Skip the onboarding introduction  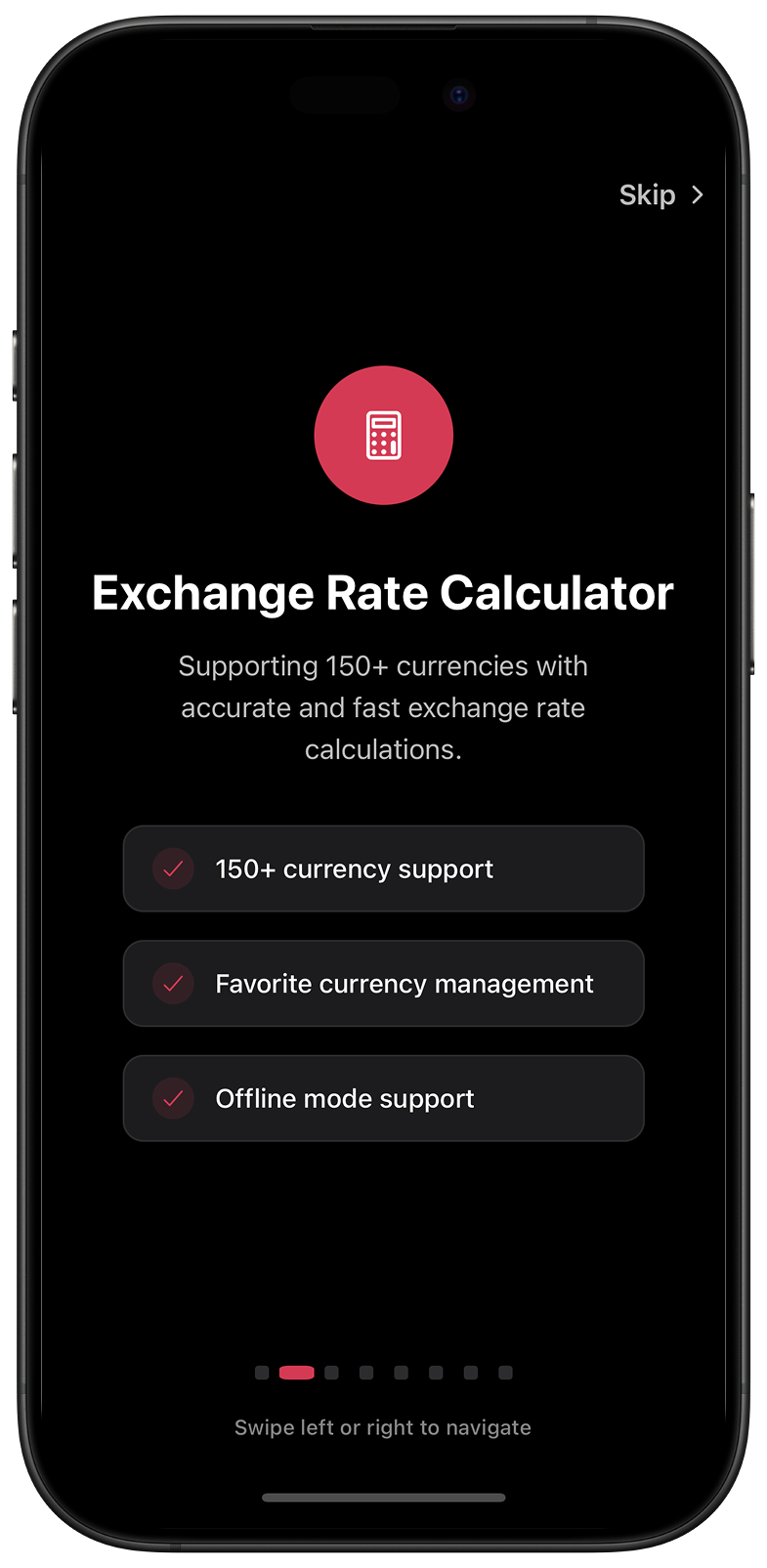pyautogui.click(x=660, y=195)
